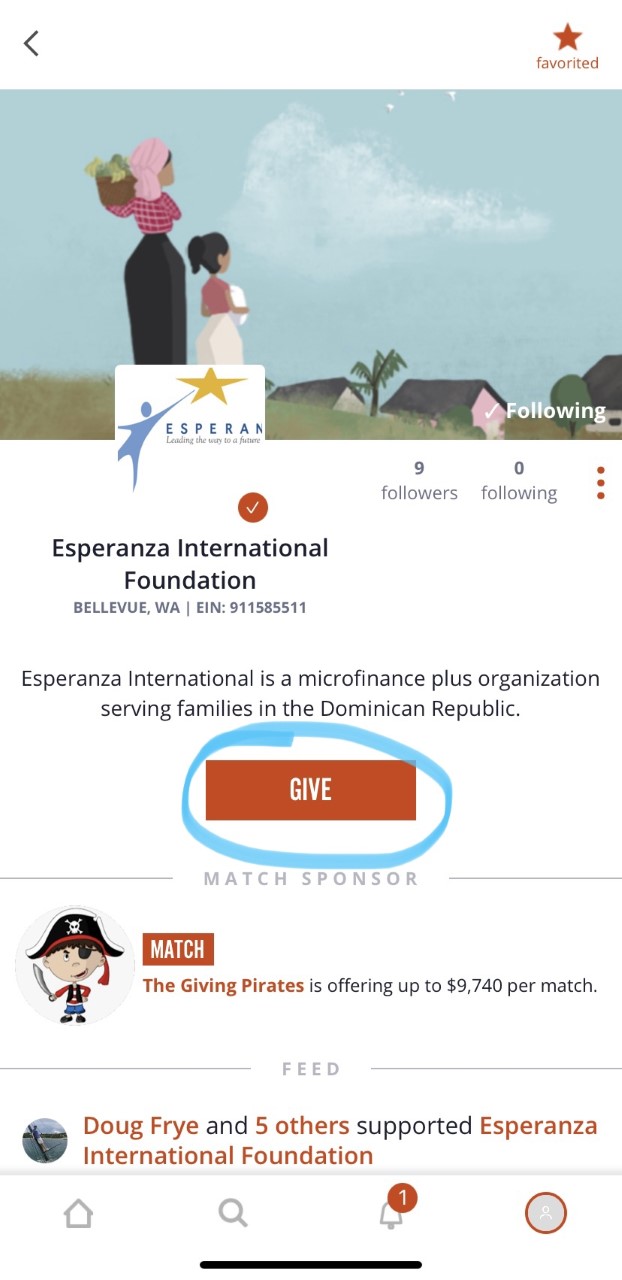
Task: Open Doug Frye's profile from the feed
Action: click(141, 1125)
